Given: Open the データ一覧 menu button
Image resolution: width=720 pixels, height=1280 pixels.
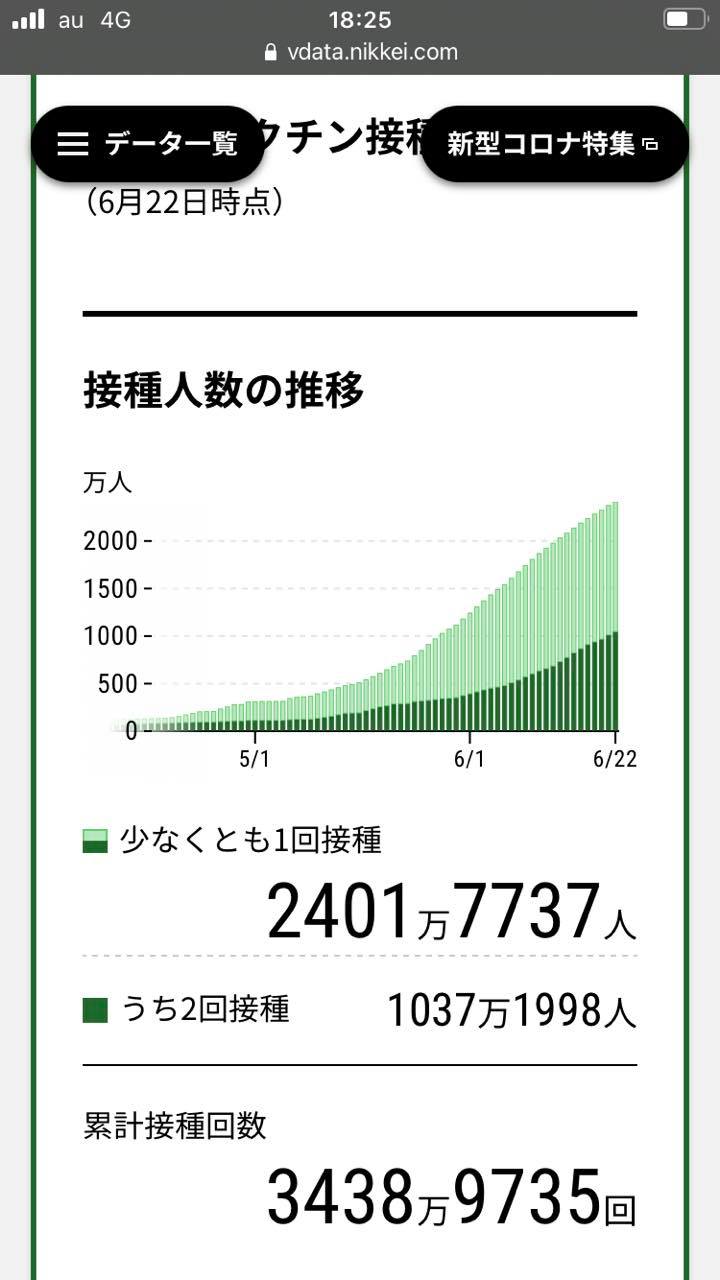Looking at the screenshot, I should pos(148,144).
